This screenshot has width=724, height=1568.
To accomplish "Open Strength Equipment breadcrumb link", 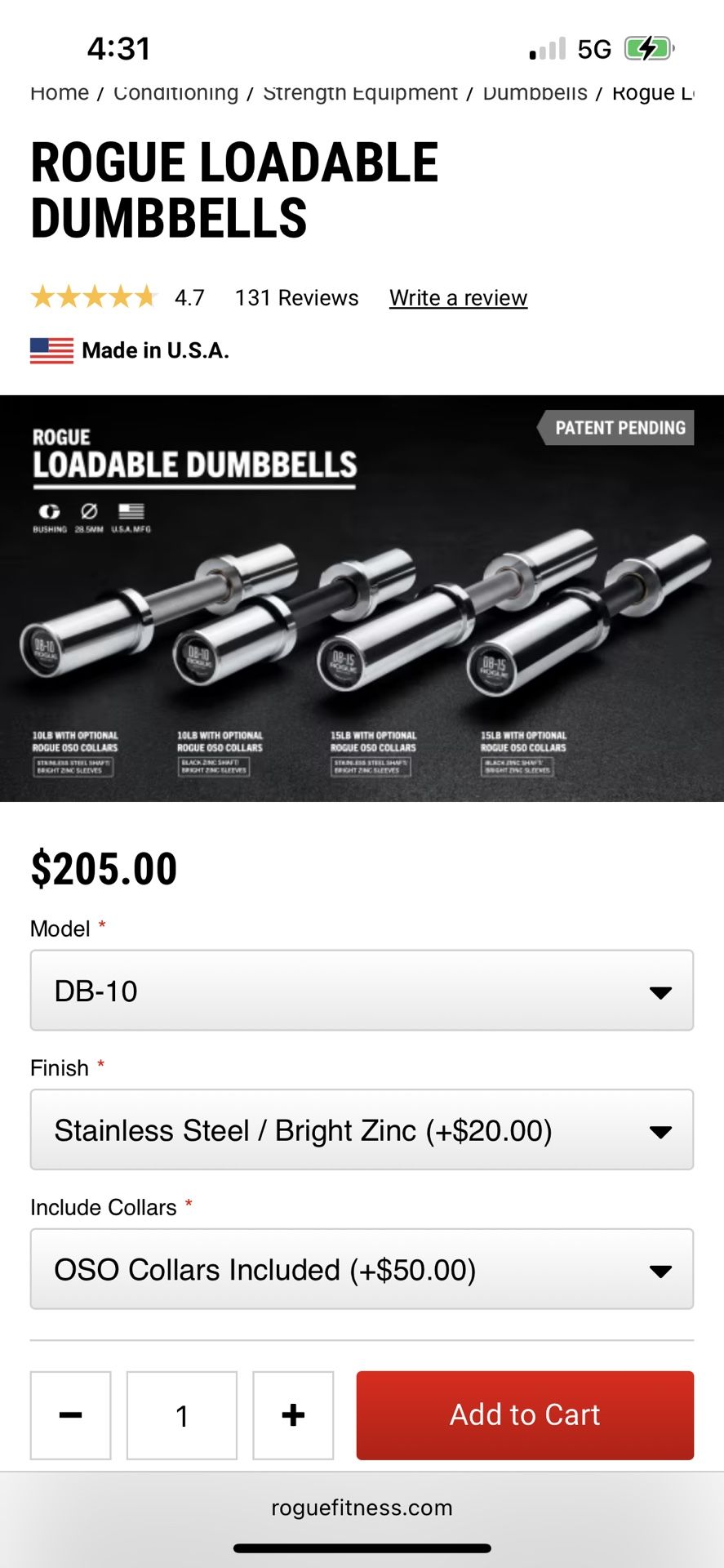I will [360, 93].
